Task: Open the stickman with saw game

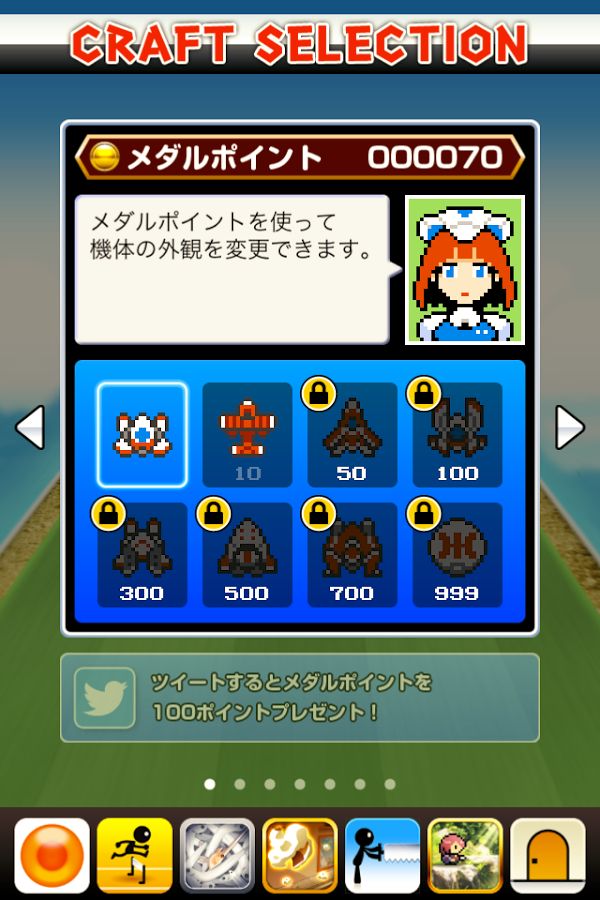Action: [382, 855]
